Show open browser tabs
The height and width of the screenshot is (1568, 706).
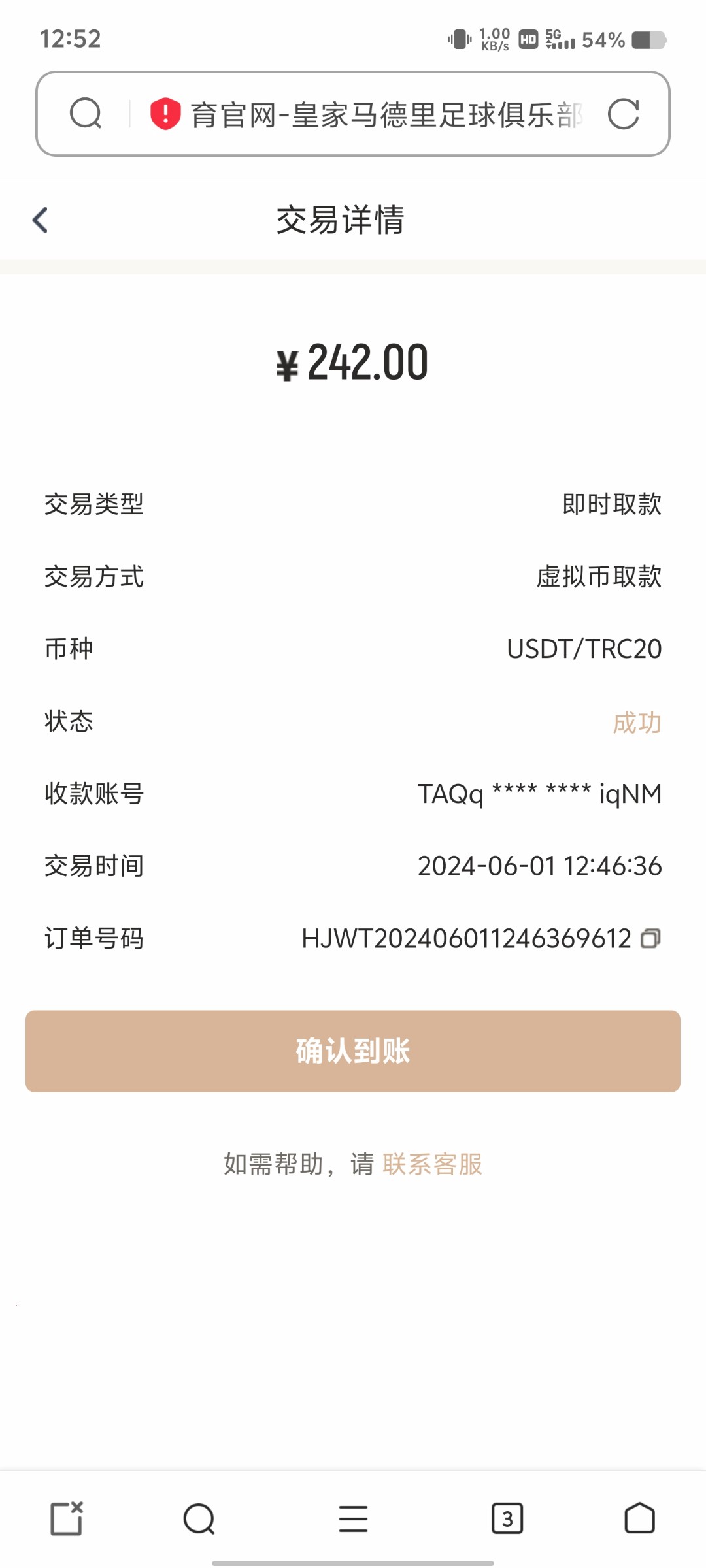[507, 1518]
